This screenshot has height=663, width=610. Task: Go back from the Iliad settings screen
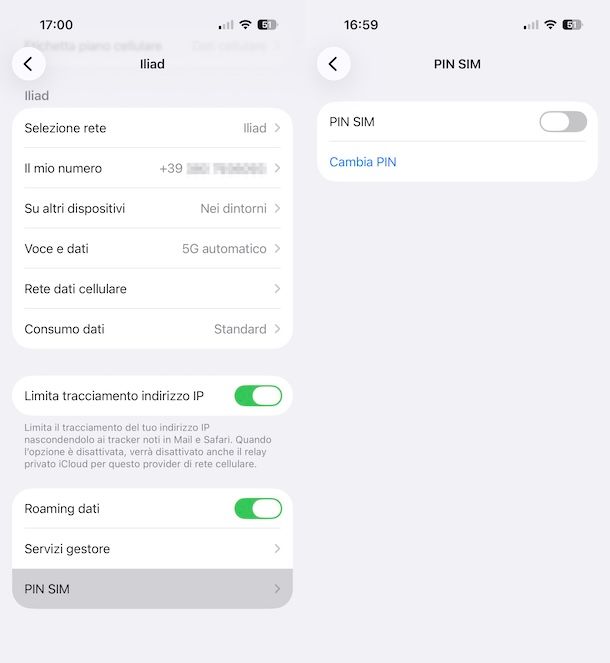[28, 64]
